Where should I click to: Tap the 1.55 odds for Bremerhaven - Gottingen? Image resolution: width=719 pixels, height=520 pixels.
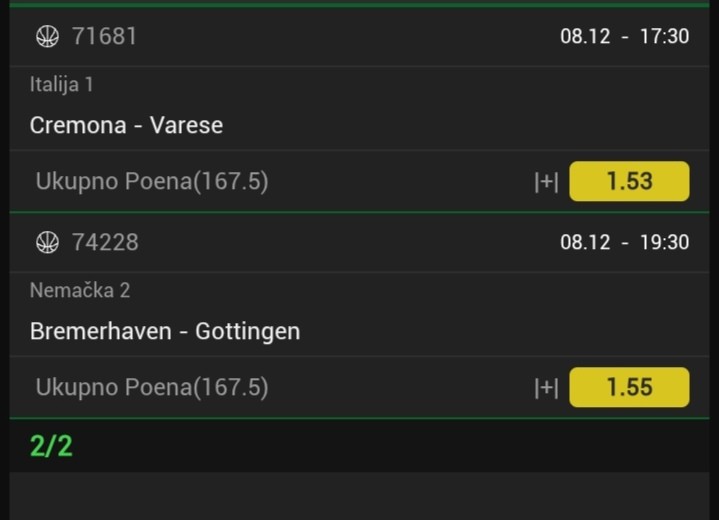(x=629, y=387)
